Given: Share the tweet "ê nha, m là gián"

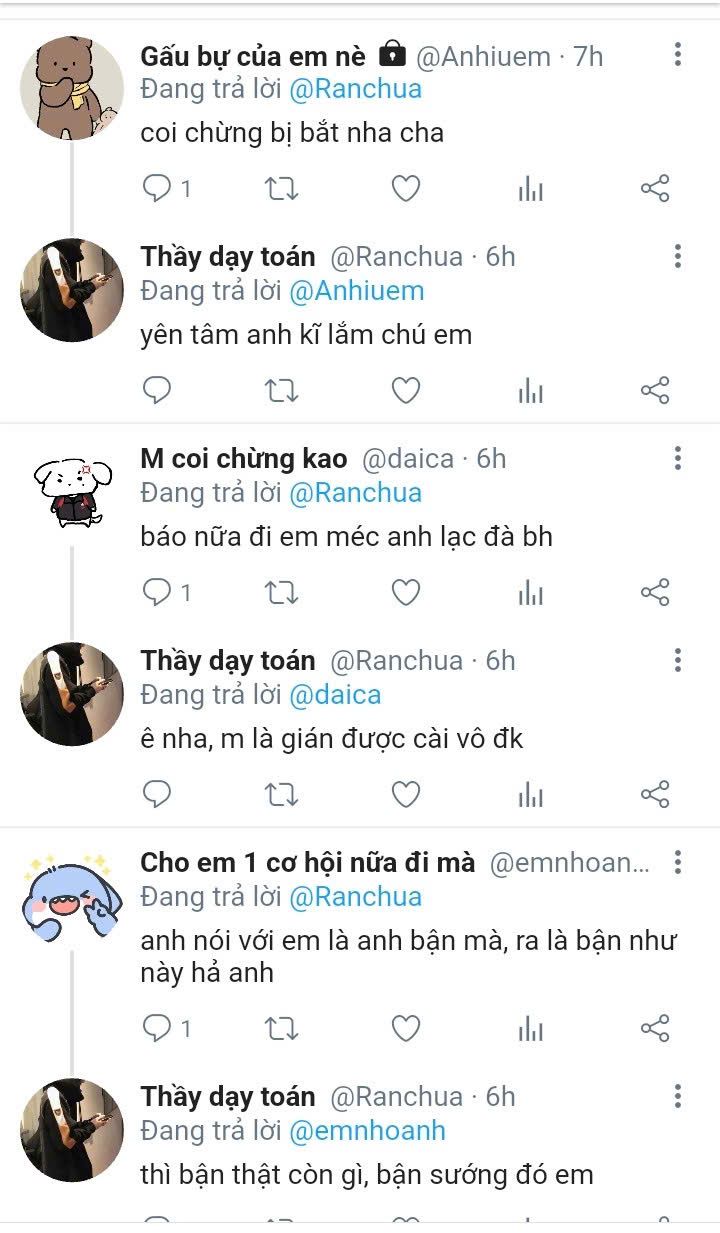Looking at the screenshot, I should click(x=655, y=794).
